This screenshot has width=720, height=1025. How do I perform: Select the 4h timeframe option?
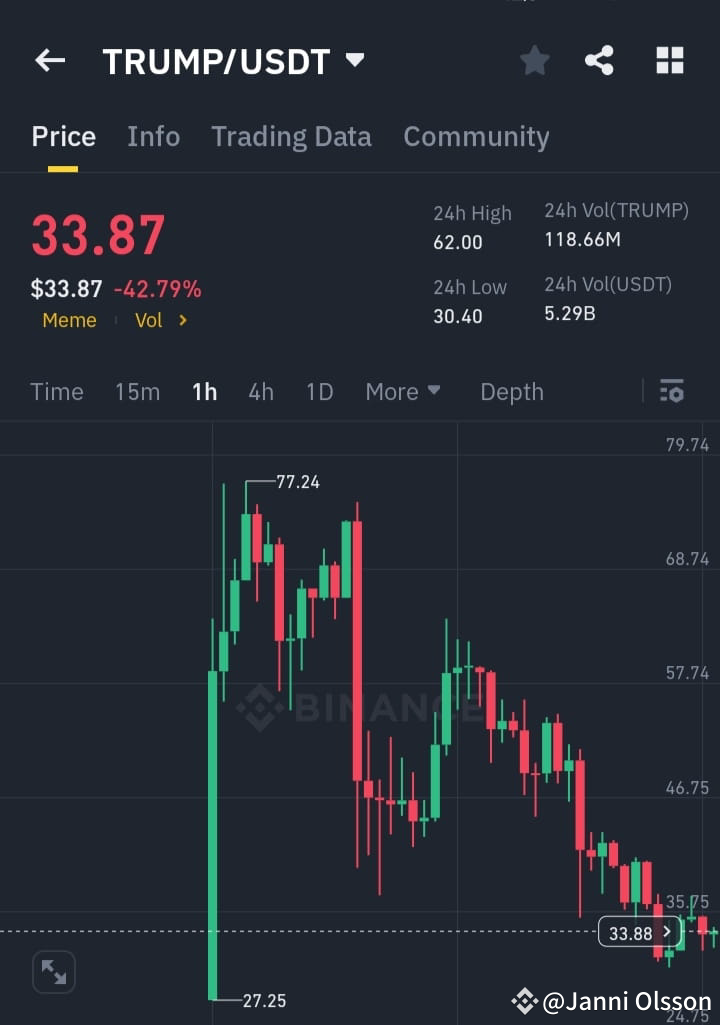[x=261, y=392]
